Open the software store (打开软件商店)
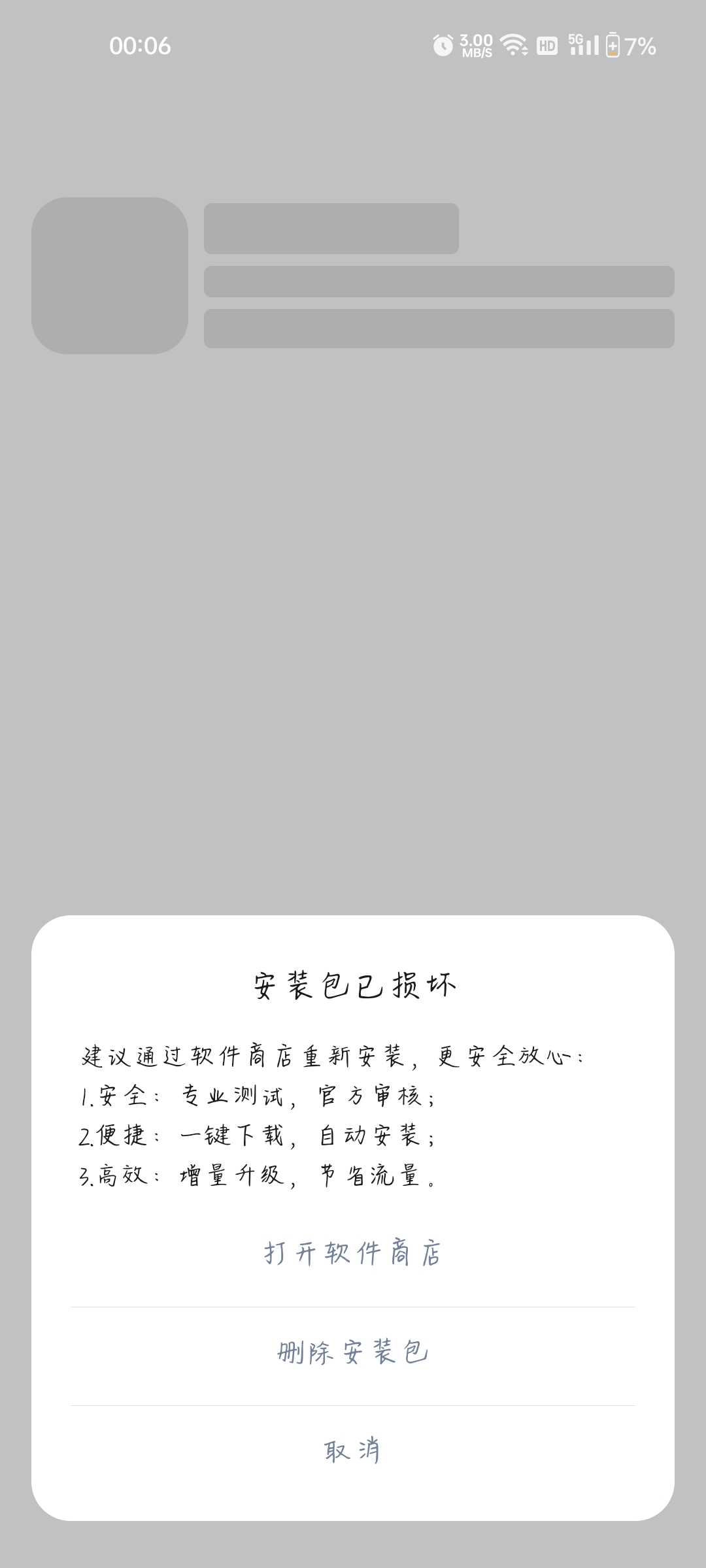Image resolution: width=706 pixels, height=1568 pixels. click(x=353, y=1253)
